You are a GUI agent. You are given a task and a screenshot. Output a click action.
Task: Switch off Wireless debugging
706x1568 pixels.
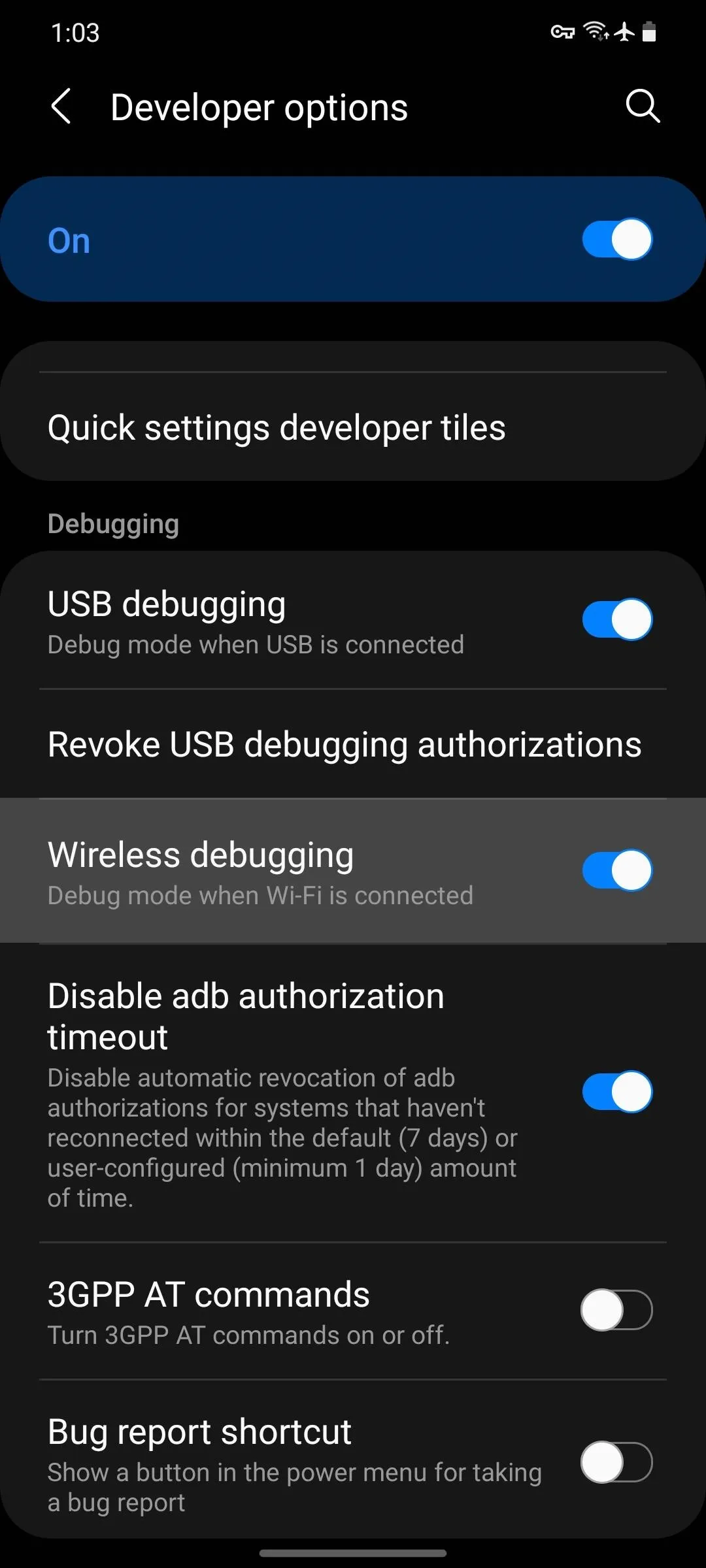[617, 870]
